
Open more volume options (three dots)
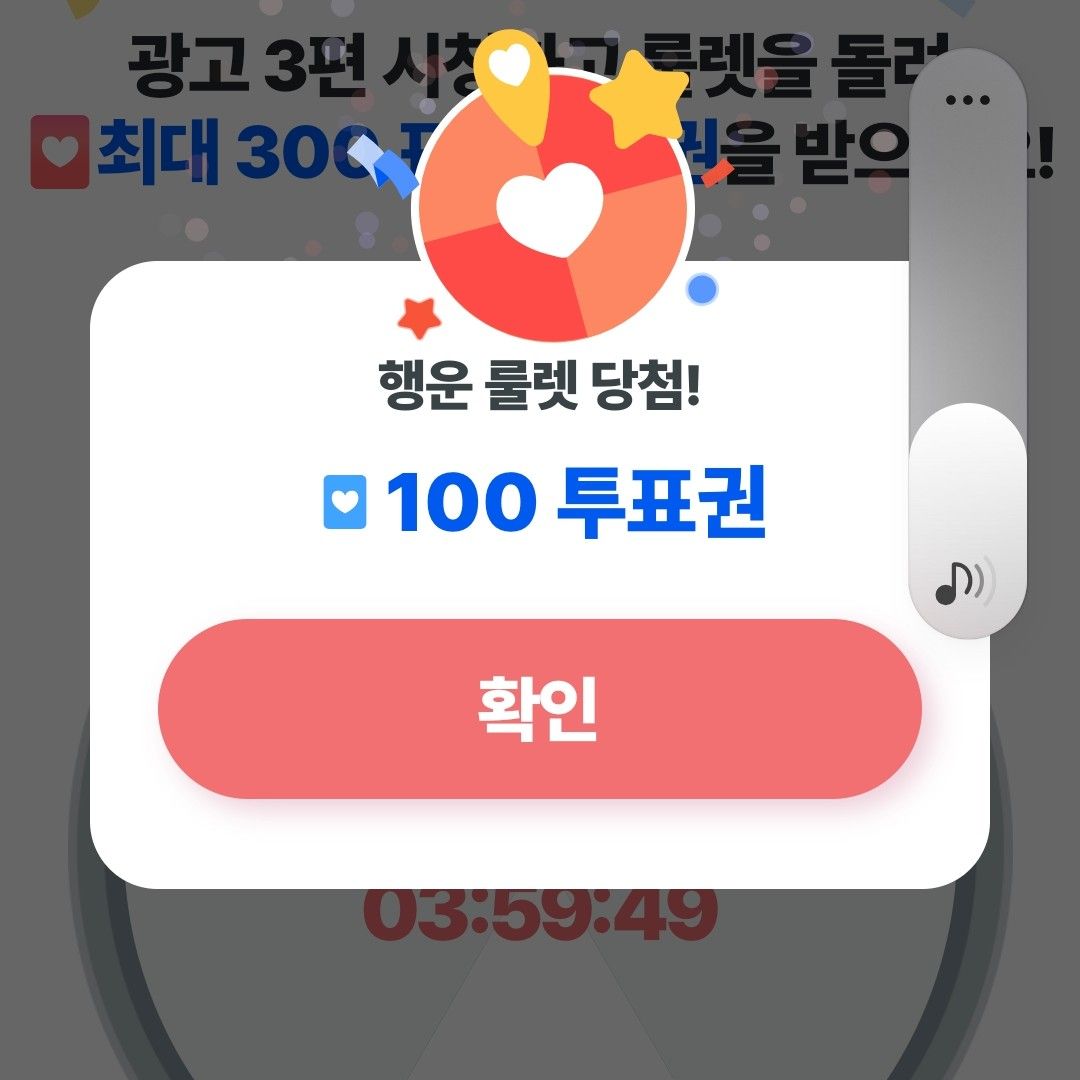(966, 100)
